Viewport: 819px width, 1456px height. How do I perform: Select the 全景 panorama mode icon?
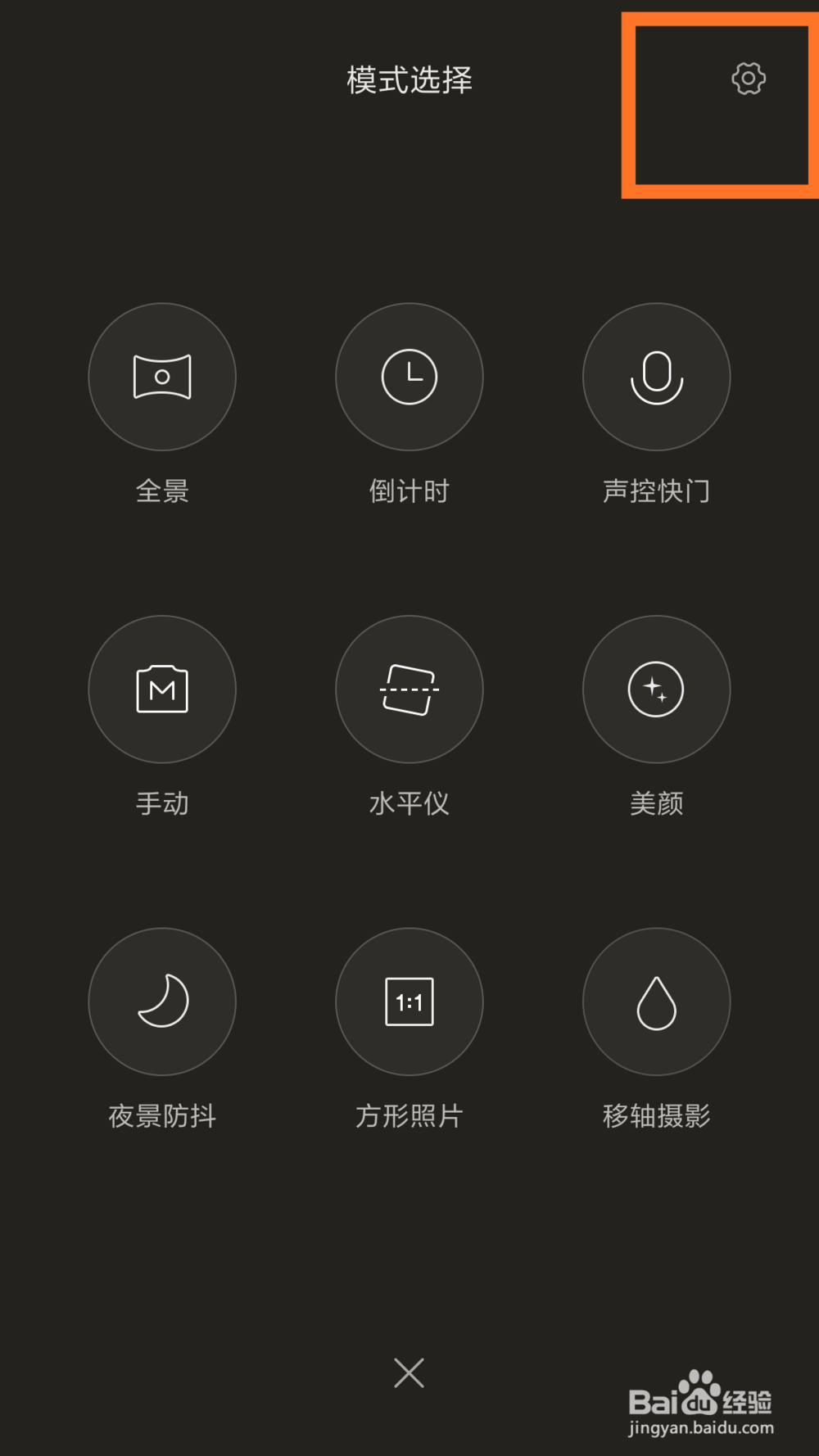point(162,376)
